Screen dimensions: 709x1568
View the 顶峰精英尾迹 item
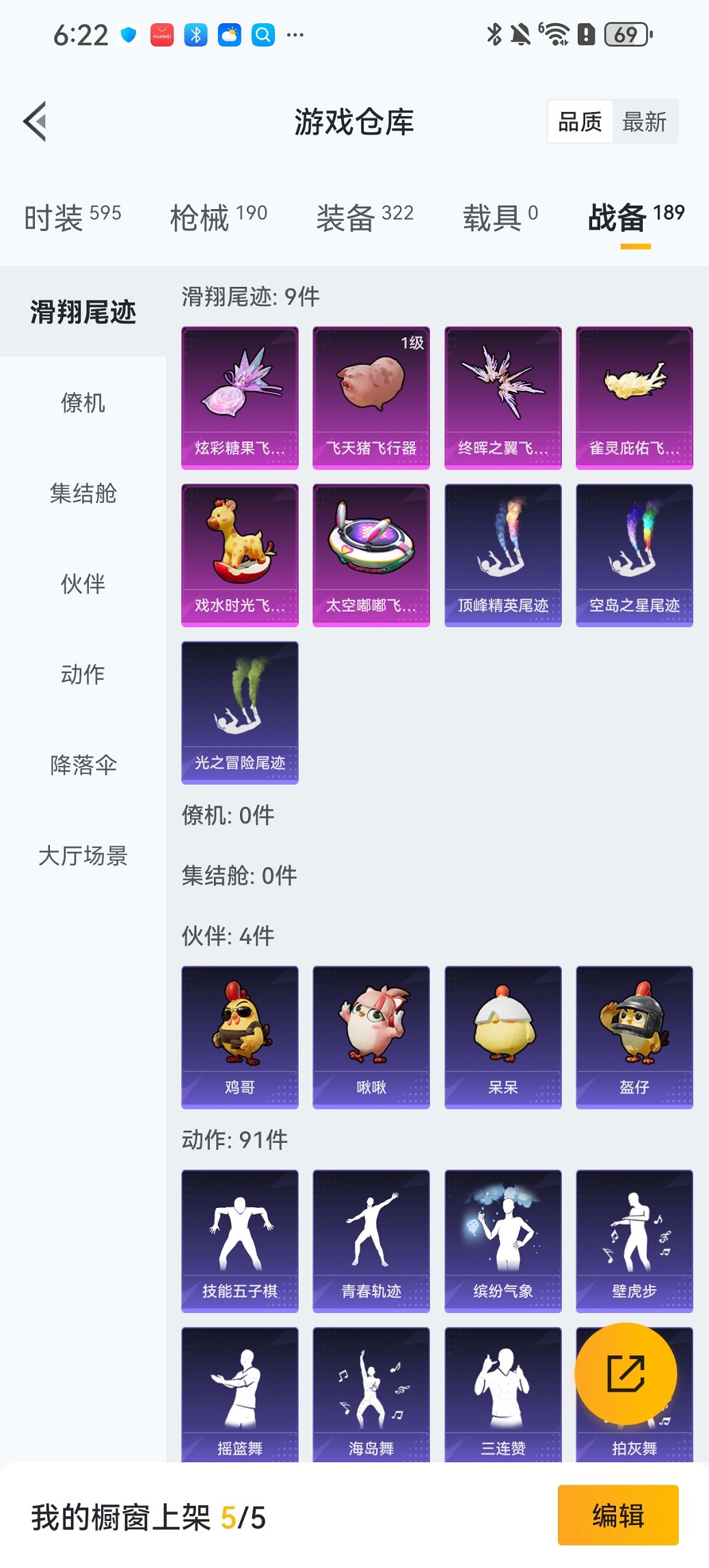pos(503,555)
